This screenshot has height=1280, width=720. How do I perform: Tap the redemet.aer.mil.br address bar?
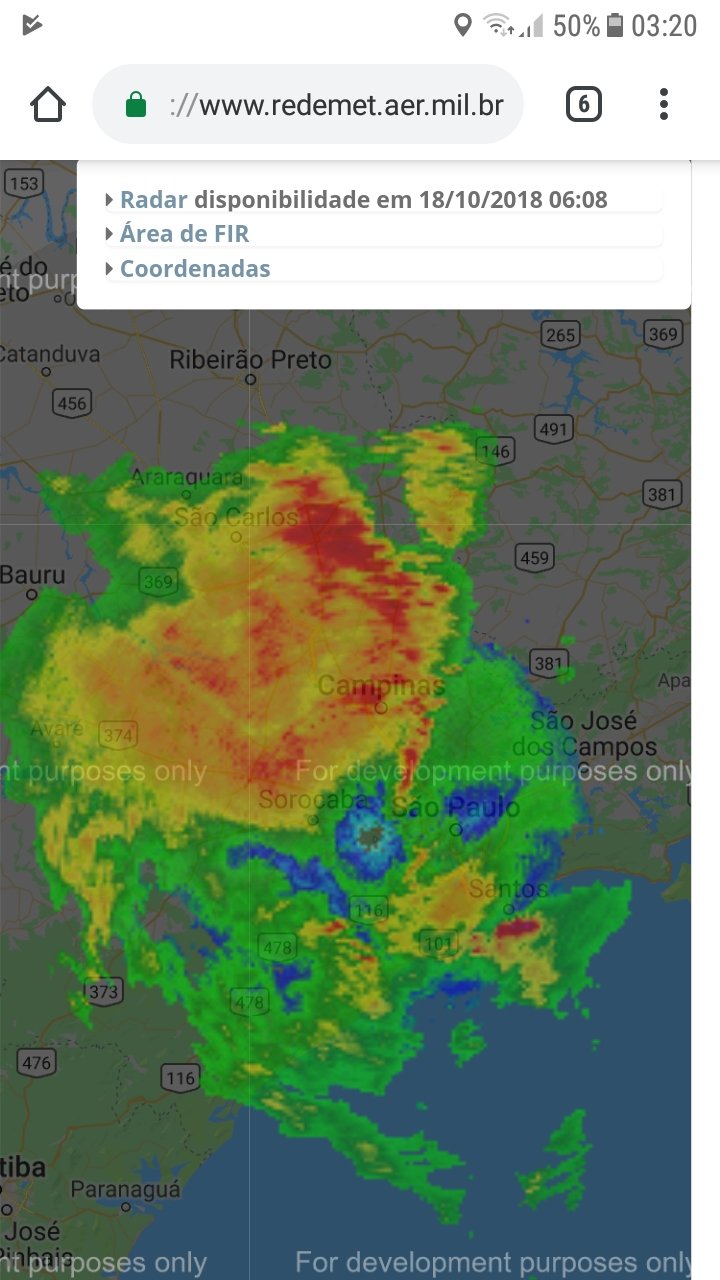pos(308,104)
